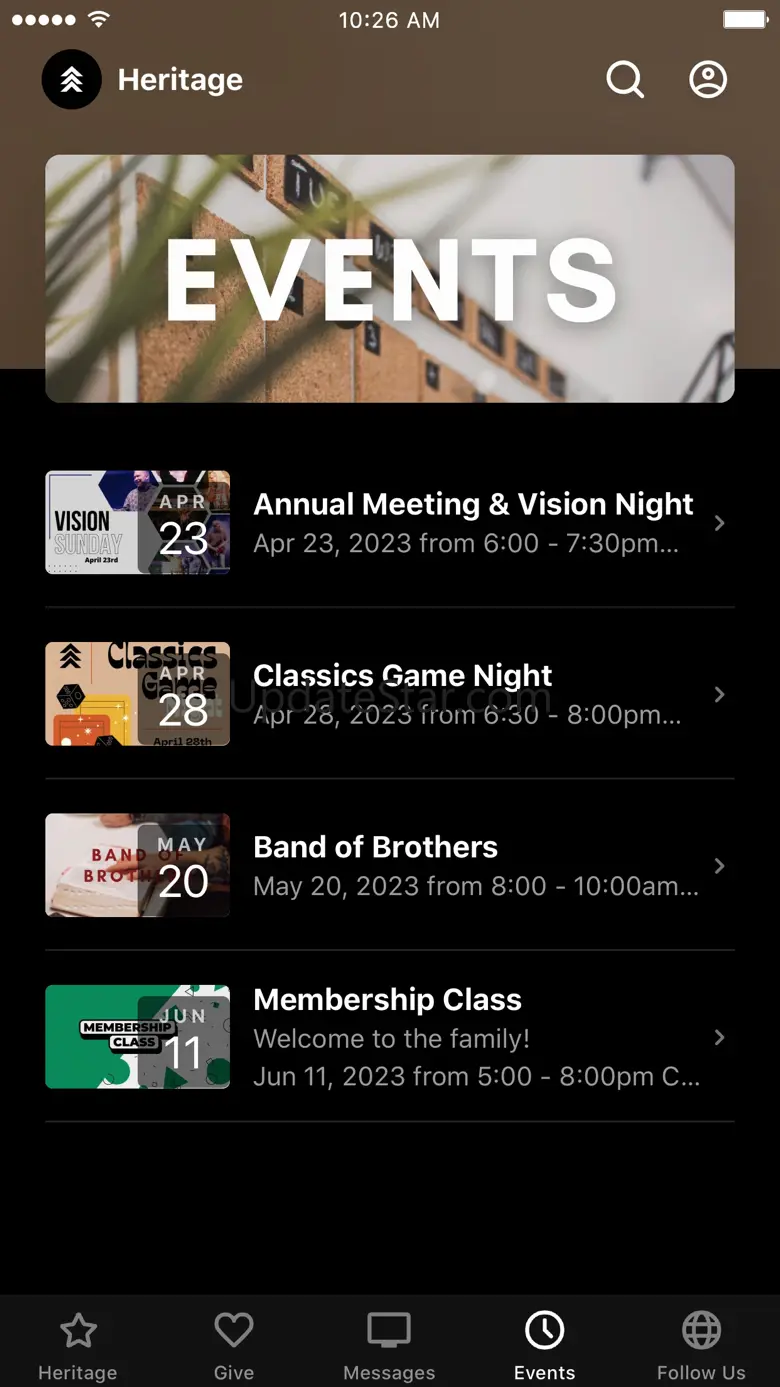Select the Band of Brothers event
Viewport: 780px width, 1387px height.
tap(390, 866)
